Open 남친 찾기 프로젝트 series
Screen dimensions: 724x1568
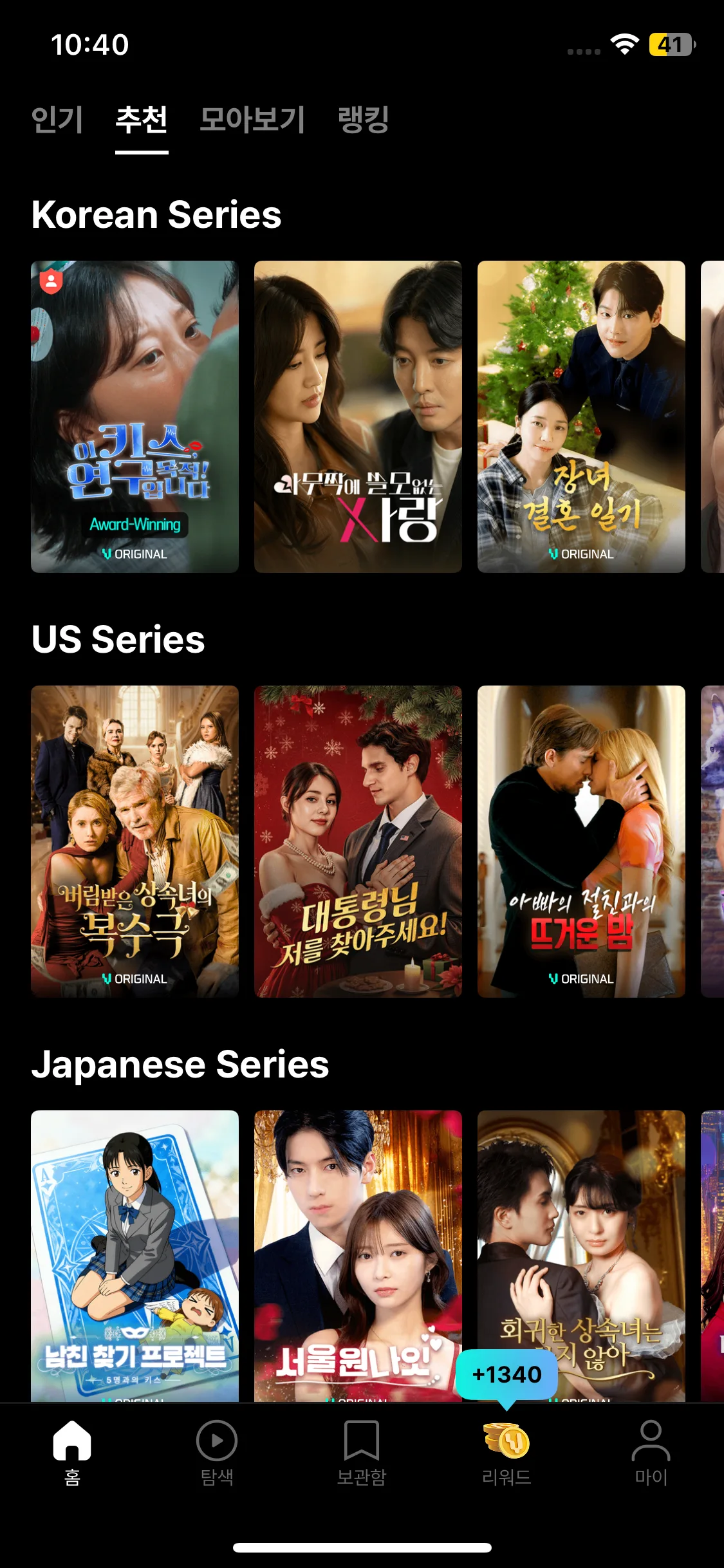[x=135, y=1255]
